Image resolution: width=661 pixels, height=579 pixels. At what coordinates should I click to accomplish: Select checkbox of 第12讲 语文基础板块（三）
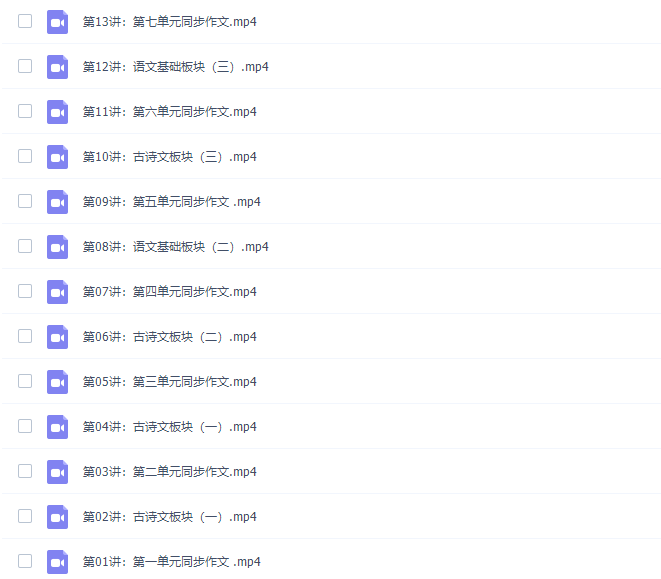pos(25,66)
